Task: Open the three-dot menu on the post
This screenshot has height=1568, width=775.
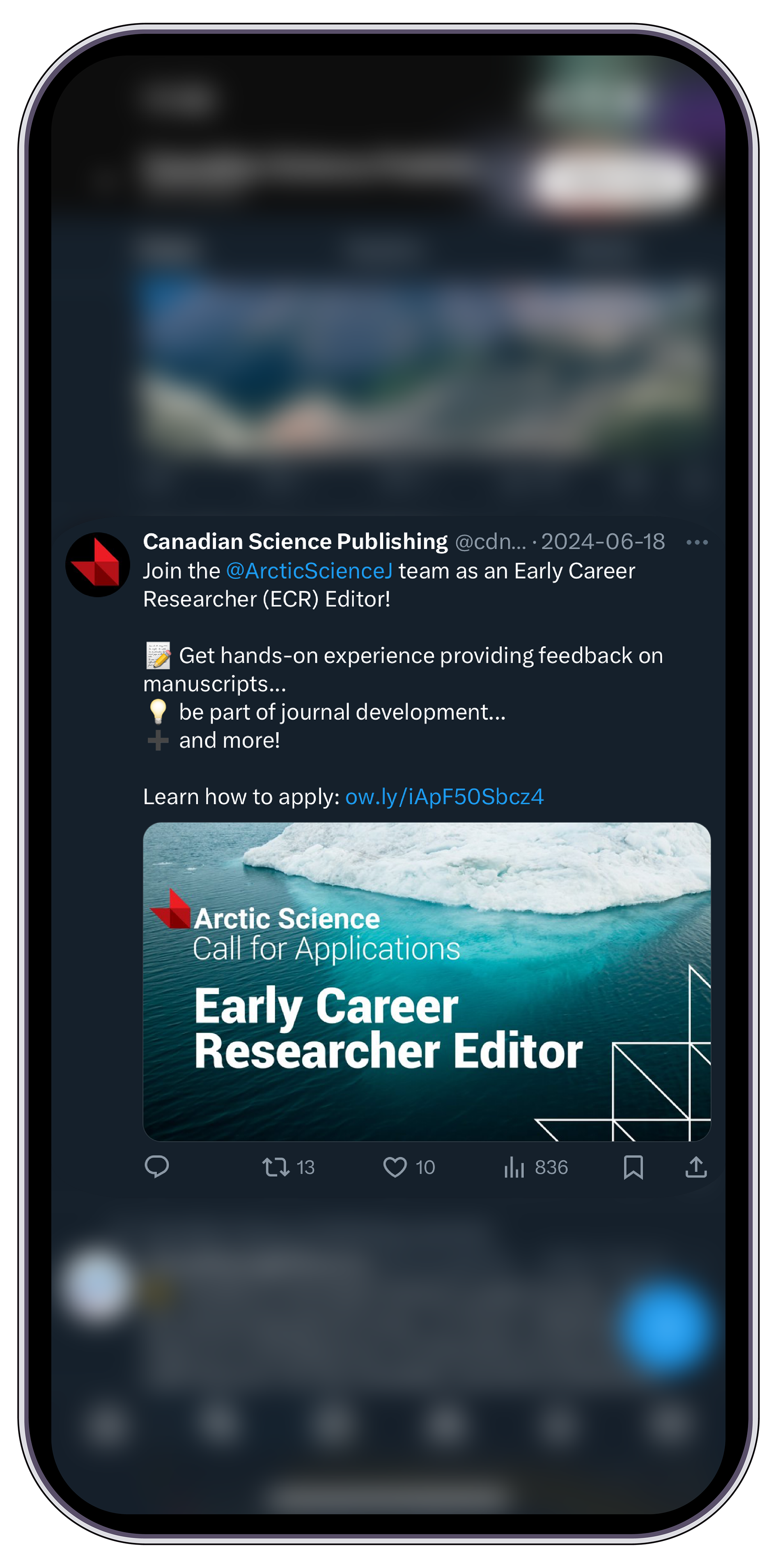Action: (697, 542)
